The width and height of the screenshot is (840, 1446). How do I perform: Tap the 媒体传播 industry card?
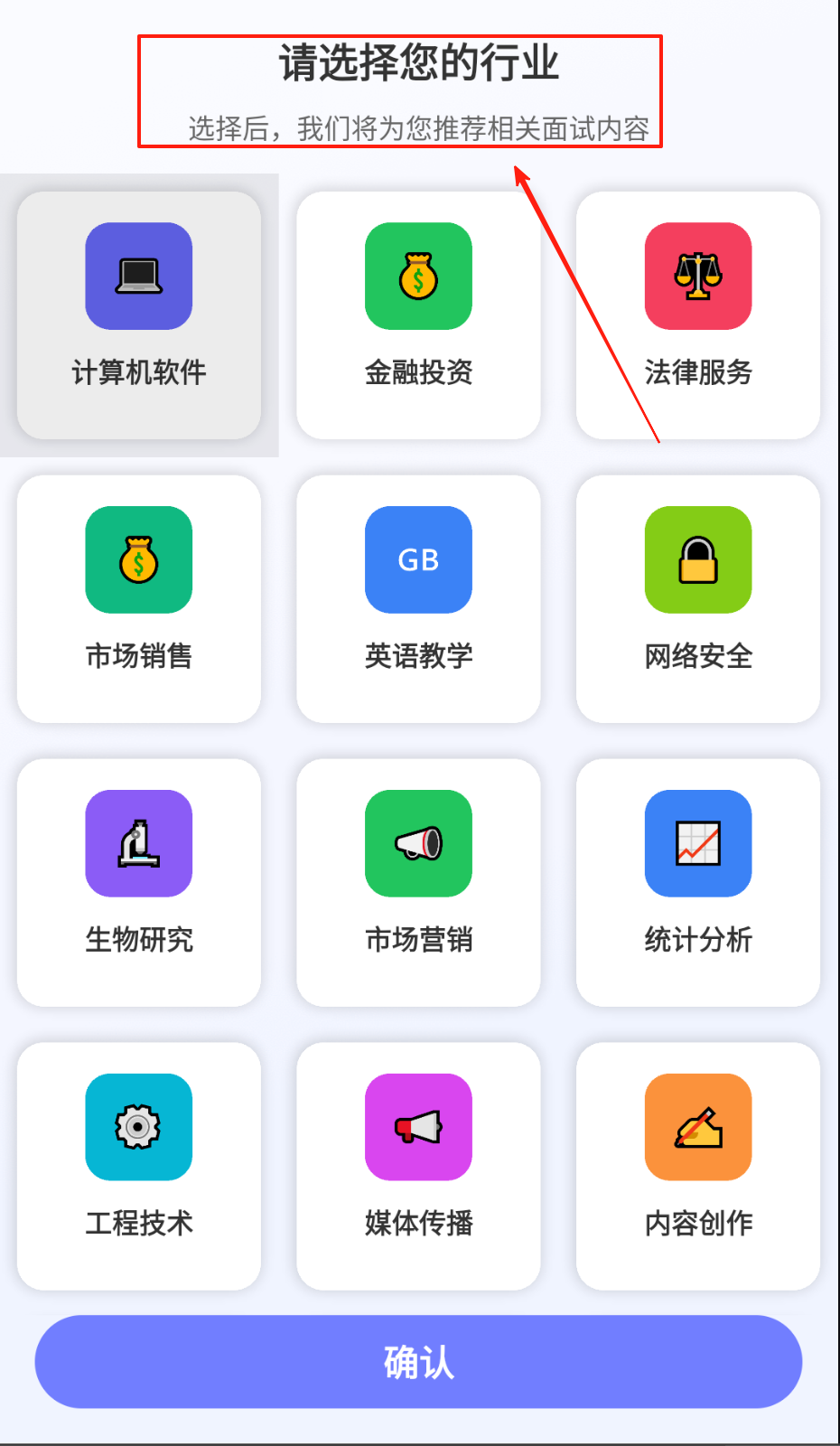click(418, 1167)
